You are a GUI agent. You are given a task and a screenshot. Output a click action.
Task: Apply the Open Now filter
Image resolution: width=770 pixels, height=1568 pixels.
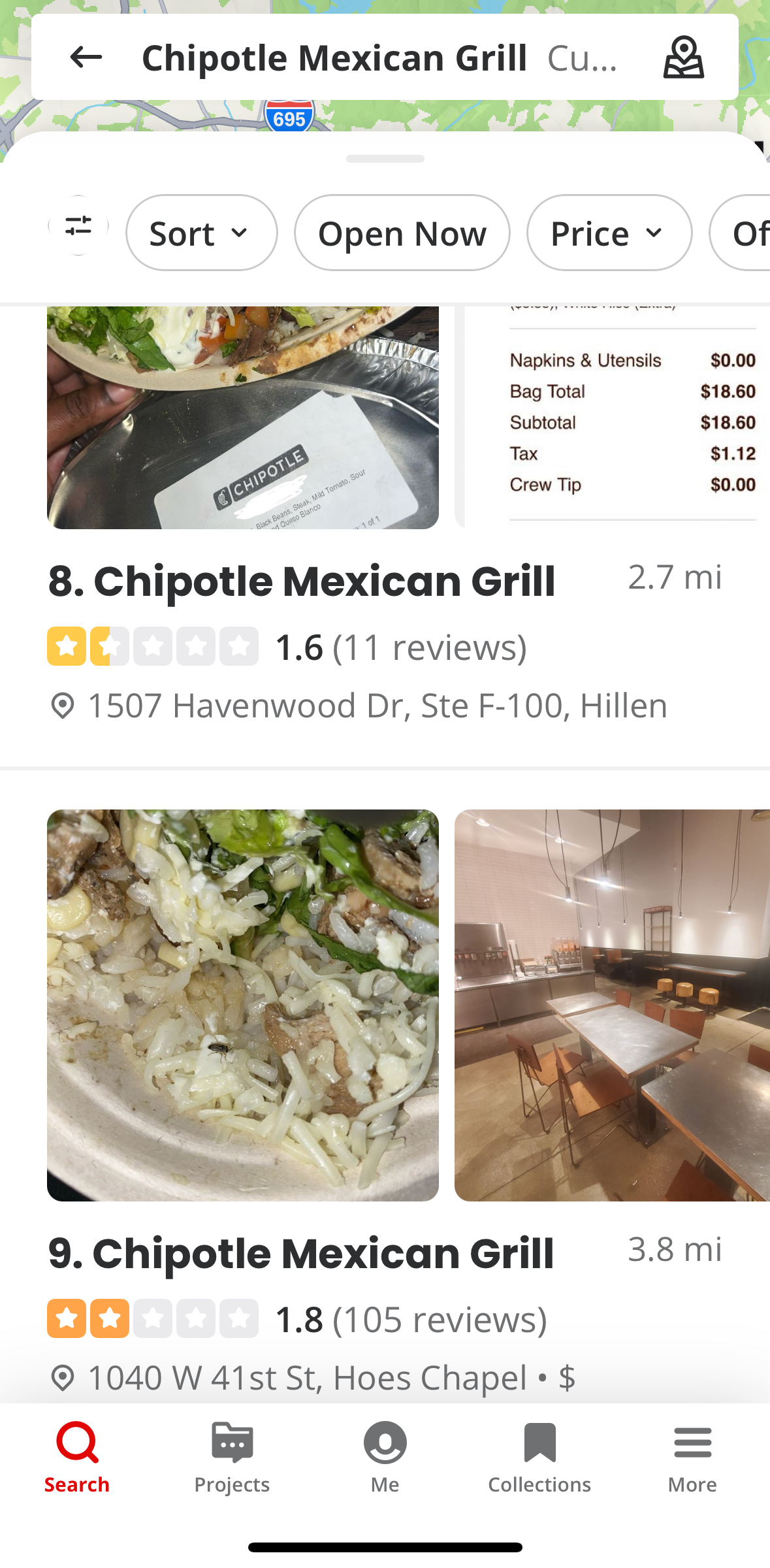pyautogui.click(x=402, y=233)
